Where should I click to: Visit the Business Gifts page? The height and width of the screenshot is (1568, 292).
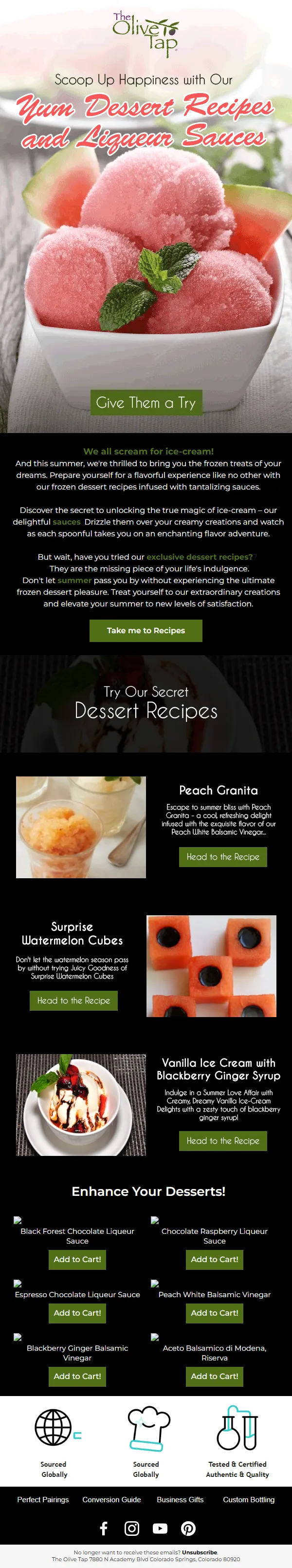point(180,1499)
